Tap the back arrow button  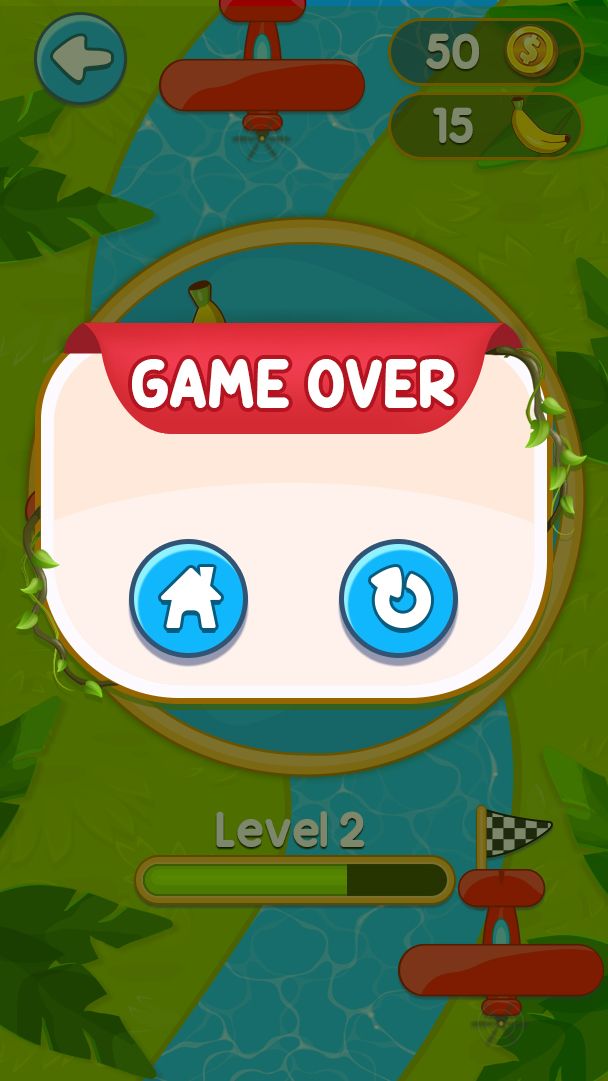coord(80,59)
